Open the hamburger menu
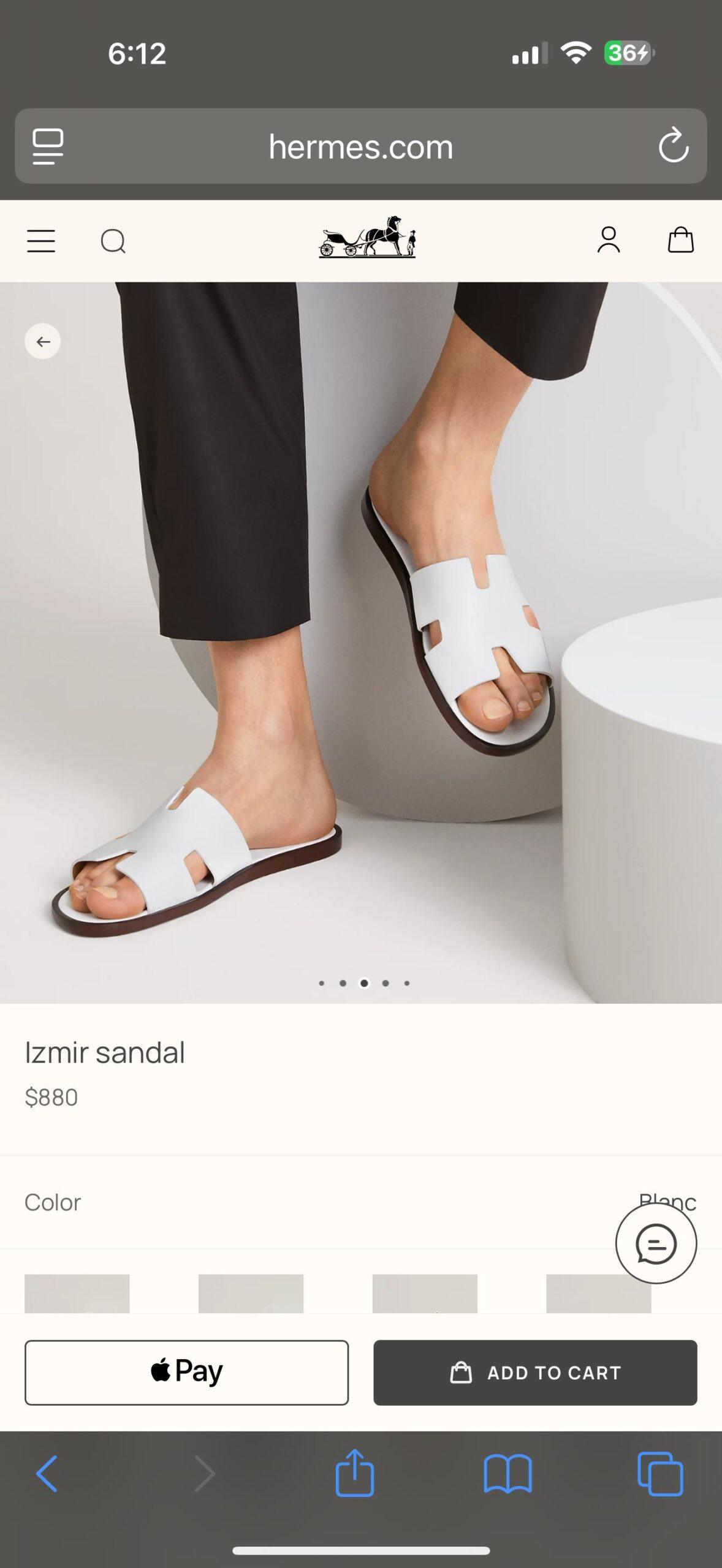 tap(41, 241)
